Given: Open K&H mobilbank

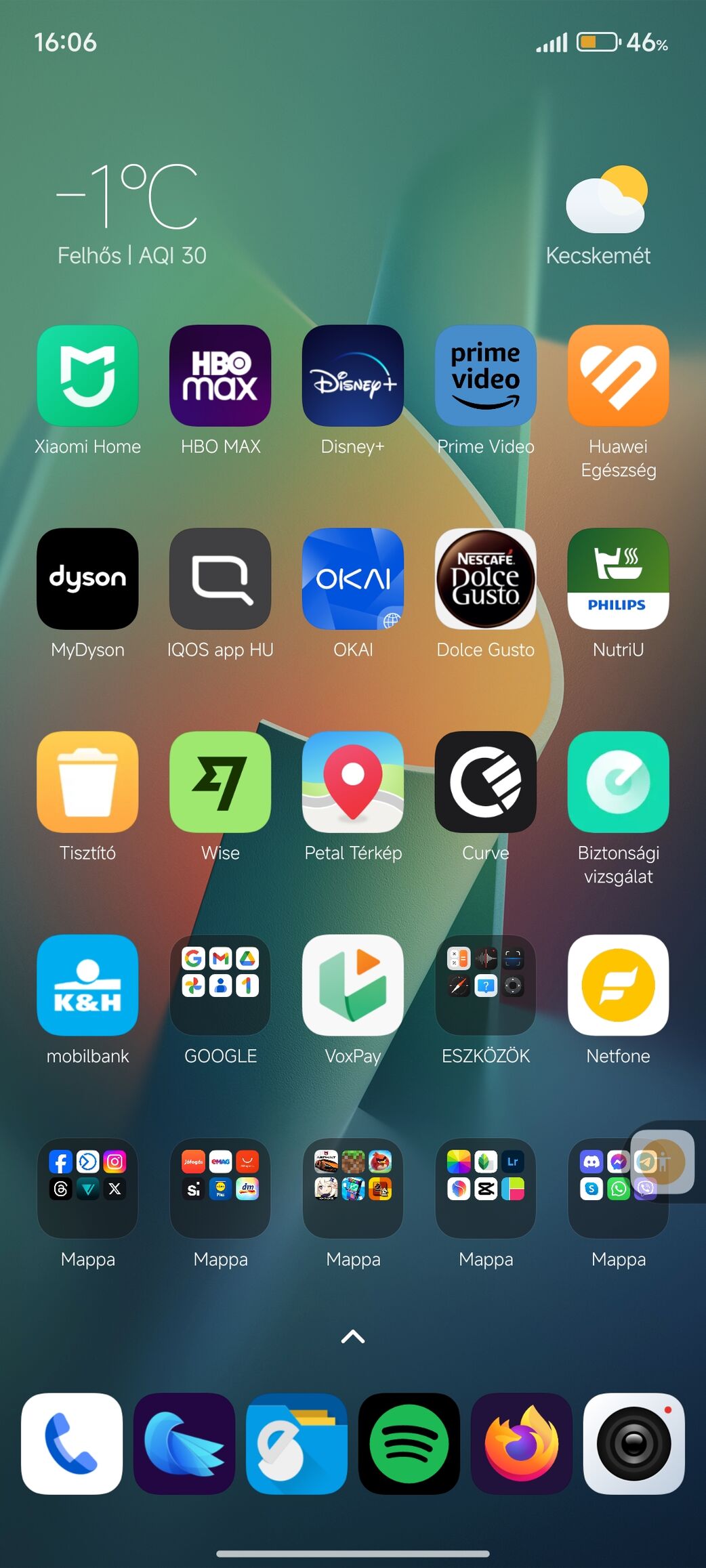Looking at the screenshot, I should point(87,986).
